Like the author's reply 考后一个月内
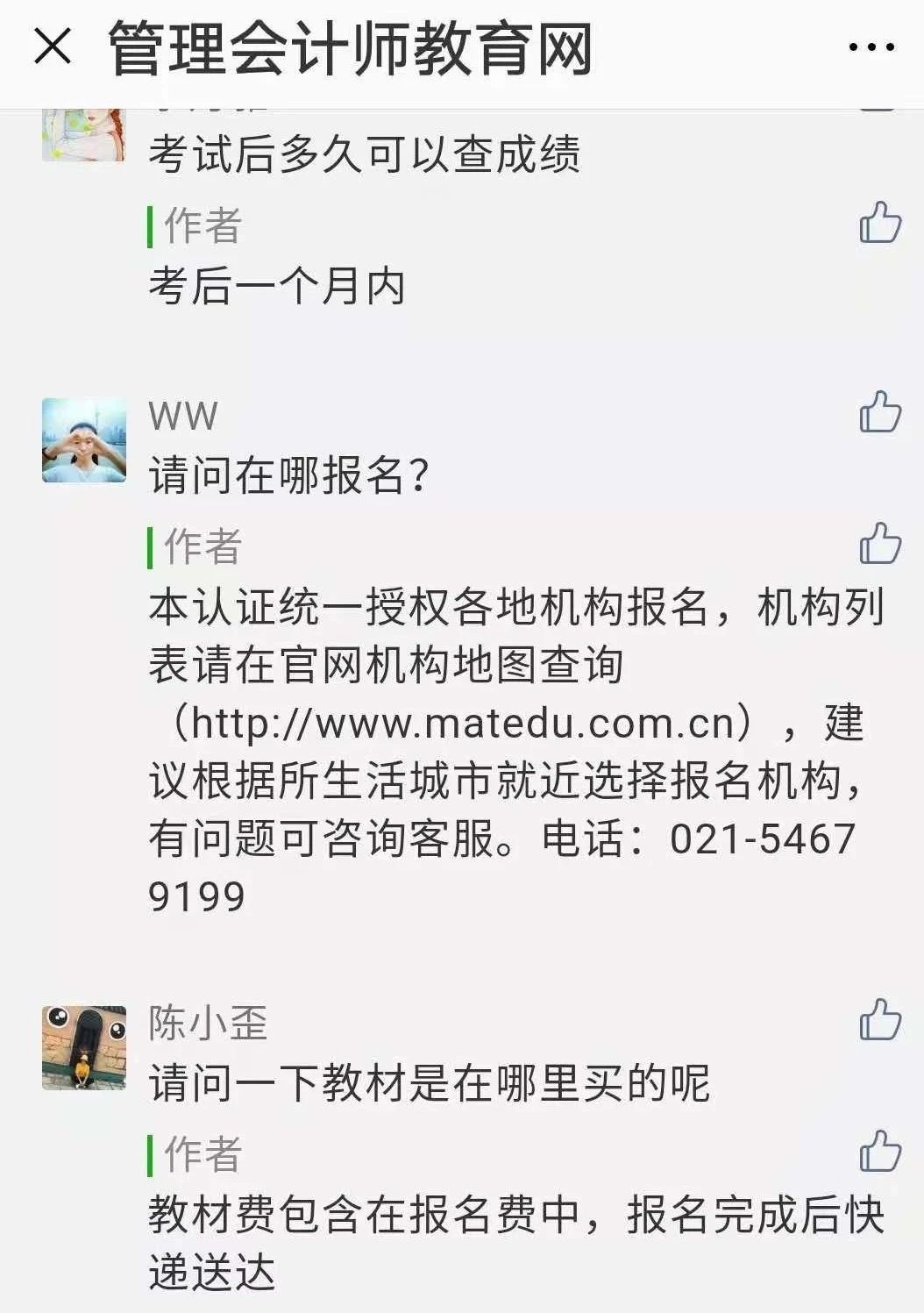 pos(880,222)
